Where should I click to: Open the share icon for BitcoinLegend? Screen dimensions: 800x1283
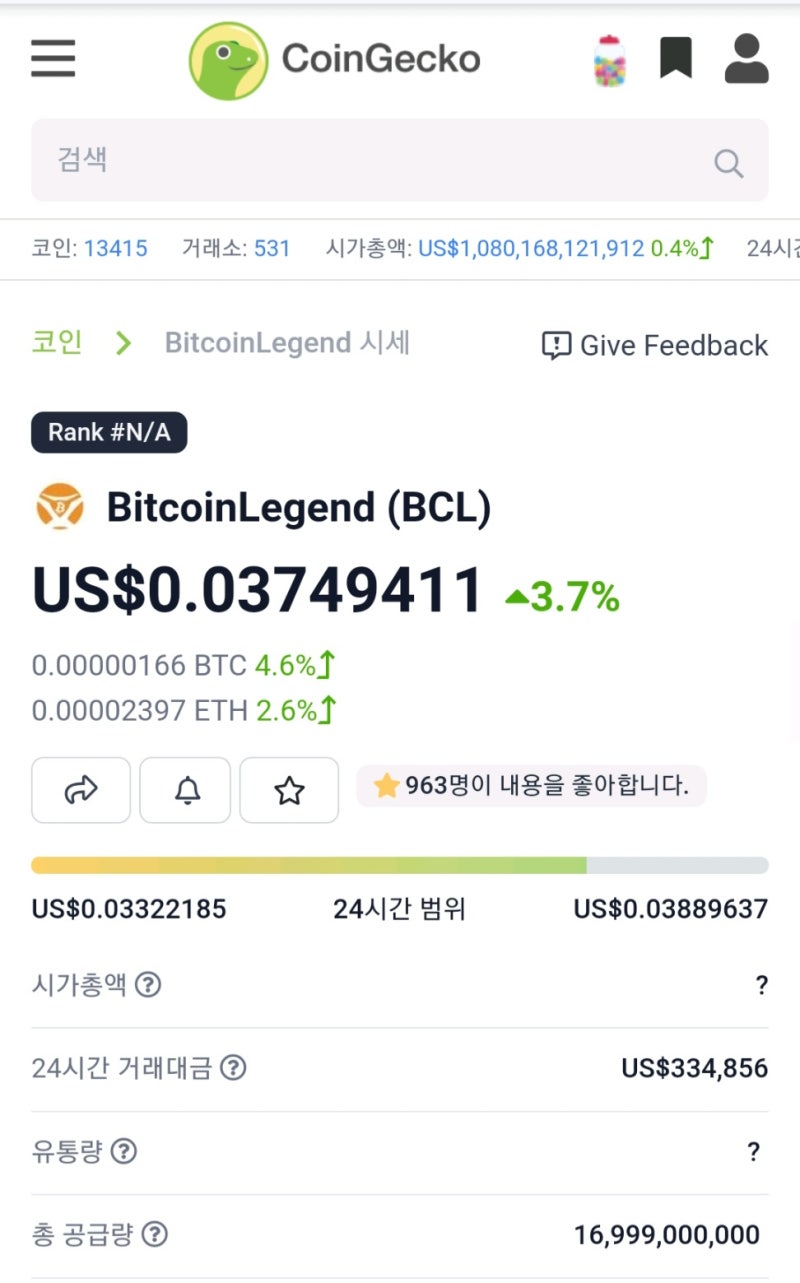(x=80, y=790)
